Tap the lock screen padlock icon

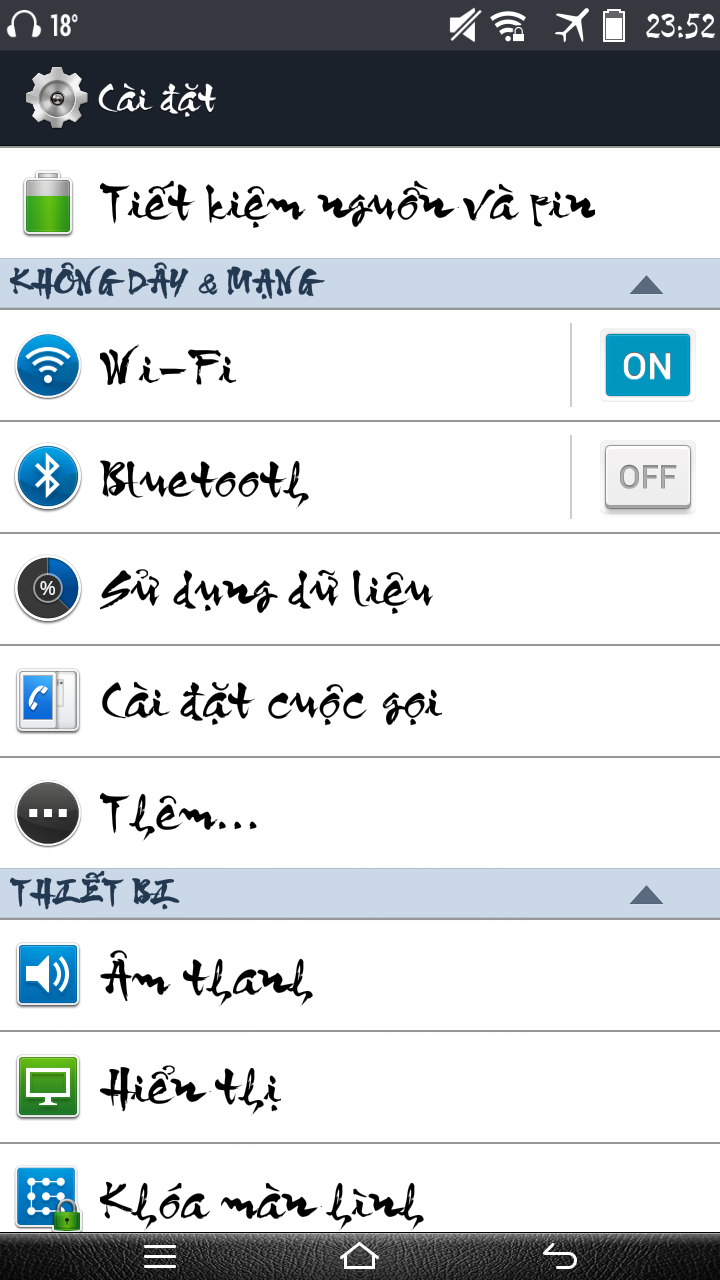47,1200
